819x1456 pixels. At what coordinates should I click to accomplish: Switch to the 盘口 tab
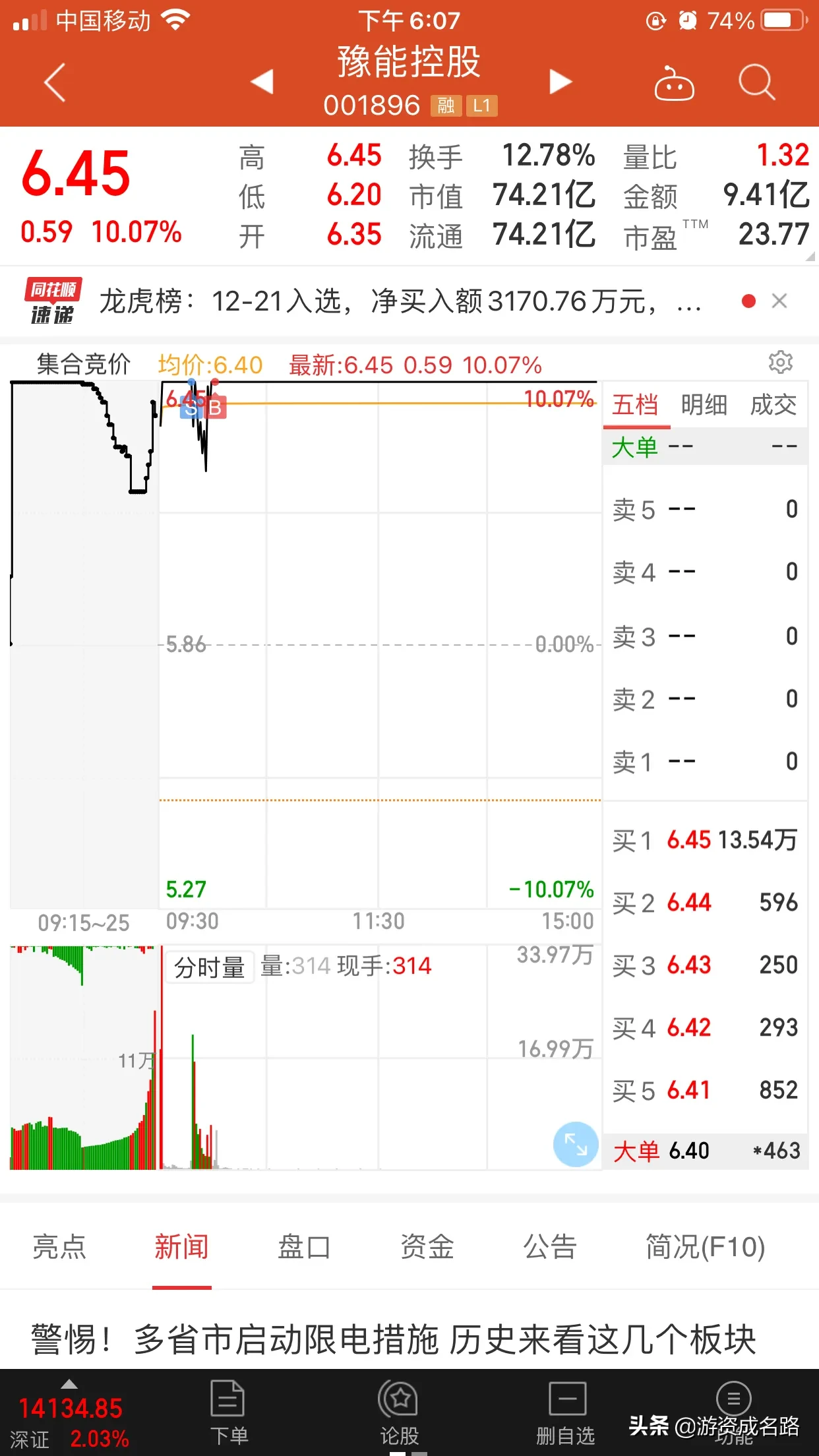pyautogui.click(x=304, y=1246)
